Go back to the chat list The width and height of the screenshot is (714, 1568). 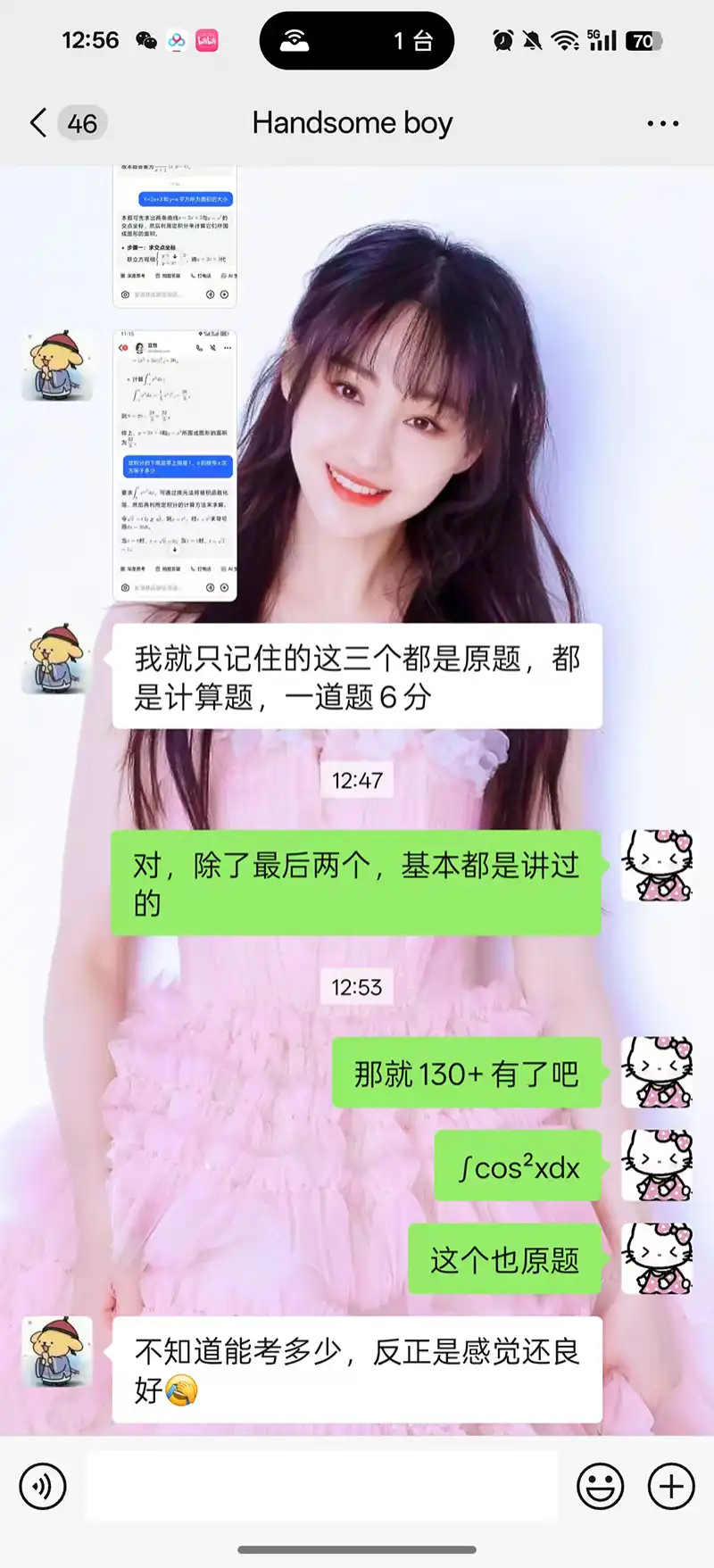pos(38,123)
